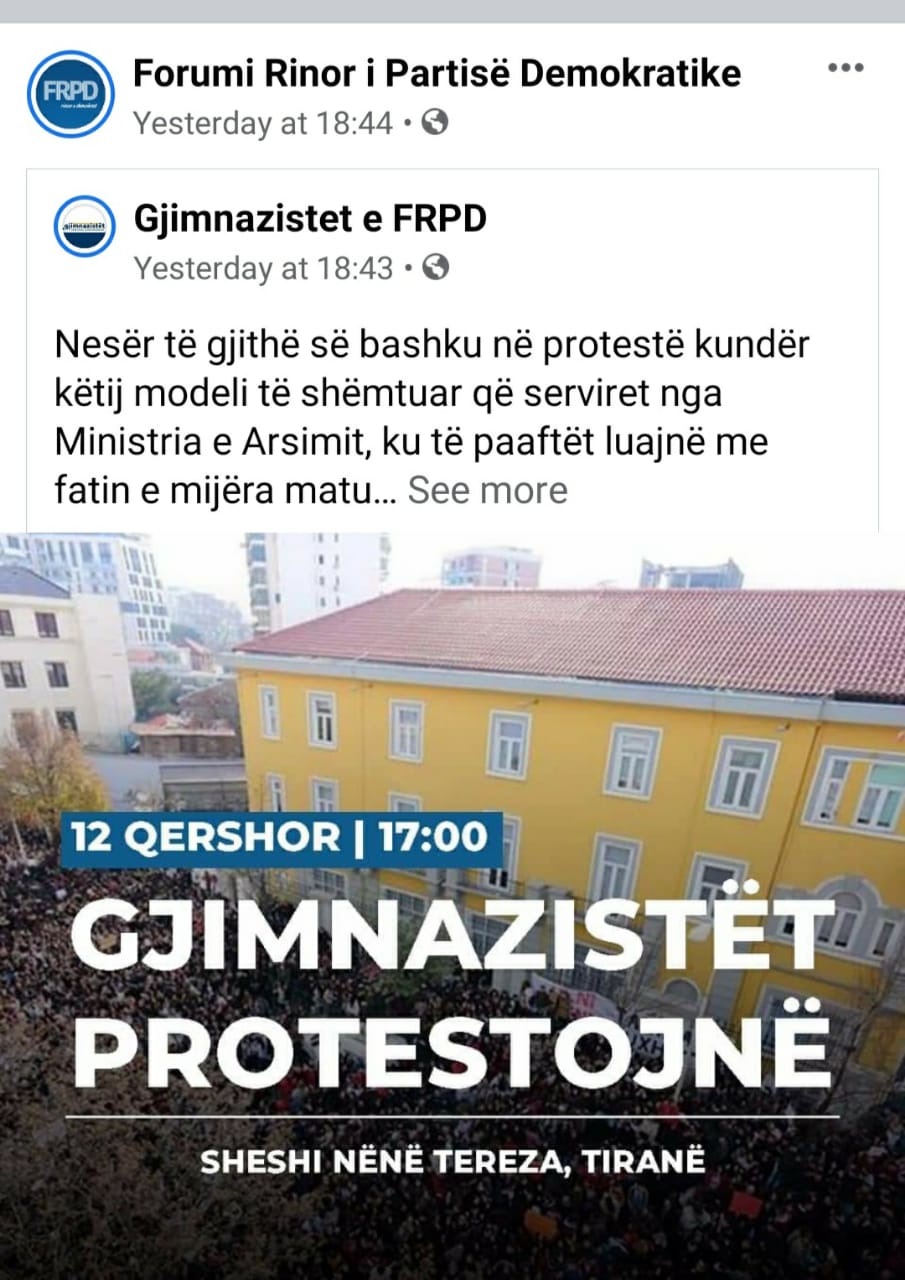Tap the Gjimnazistet e FRPD avatar
Image resolution: width=905 pixels, height=1280 pixels.
pos(84,226)
